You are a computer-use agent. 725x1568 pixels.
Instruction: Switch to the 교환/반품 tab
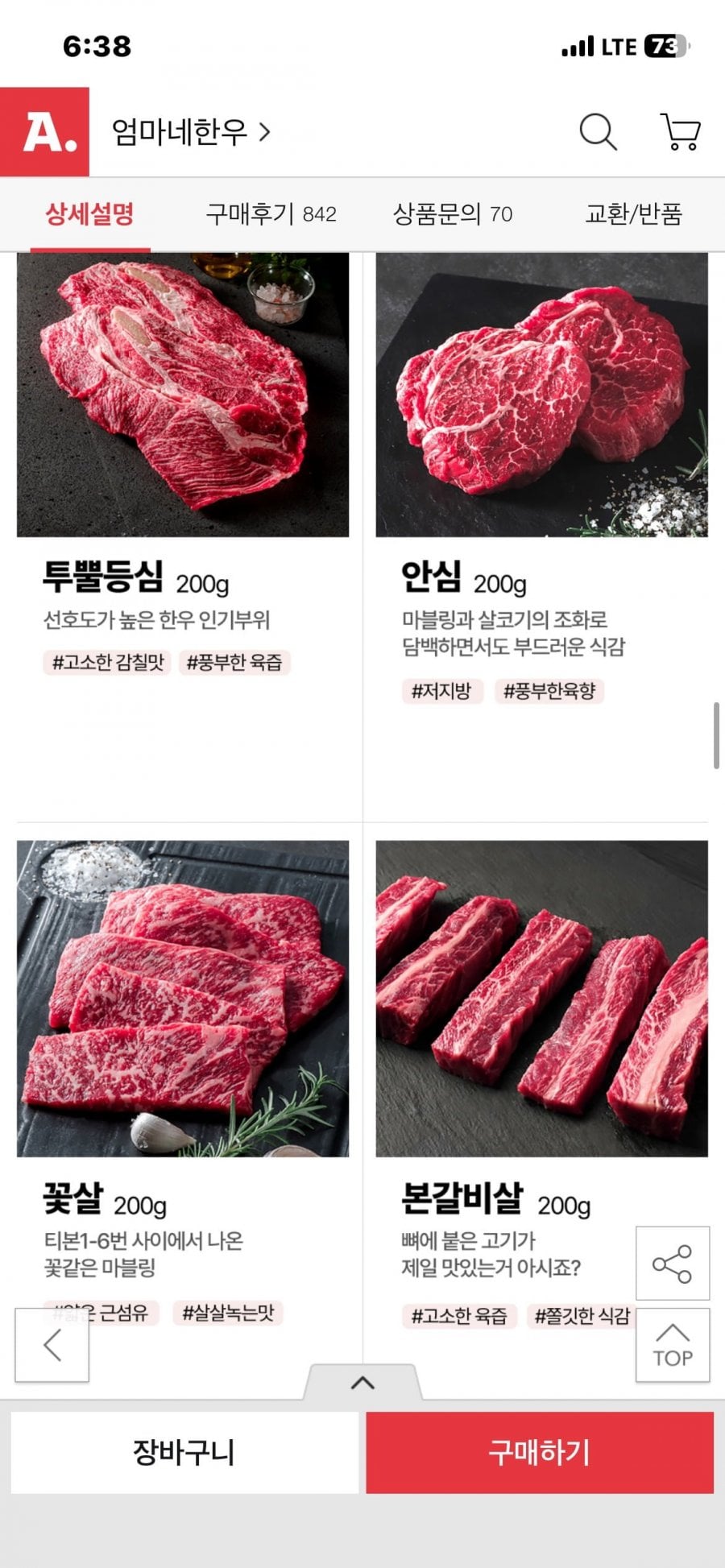[x=633, y=214]
